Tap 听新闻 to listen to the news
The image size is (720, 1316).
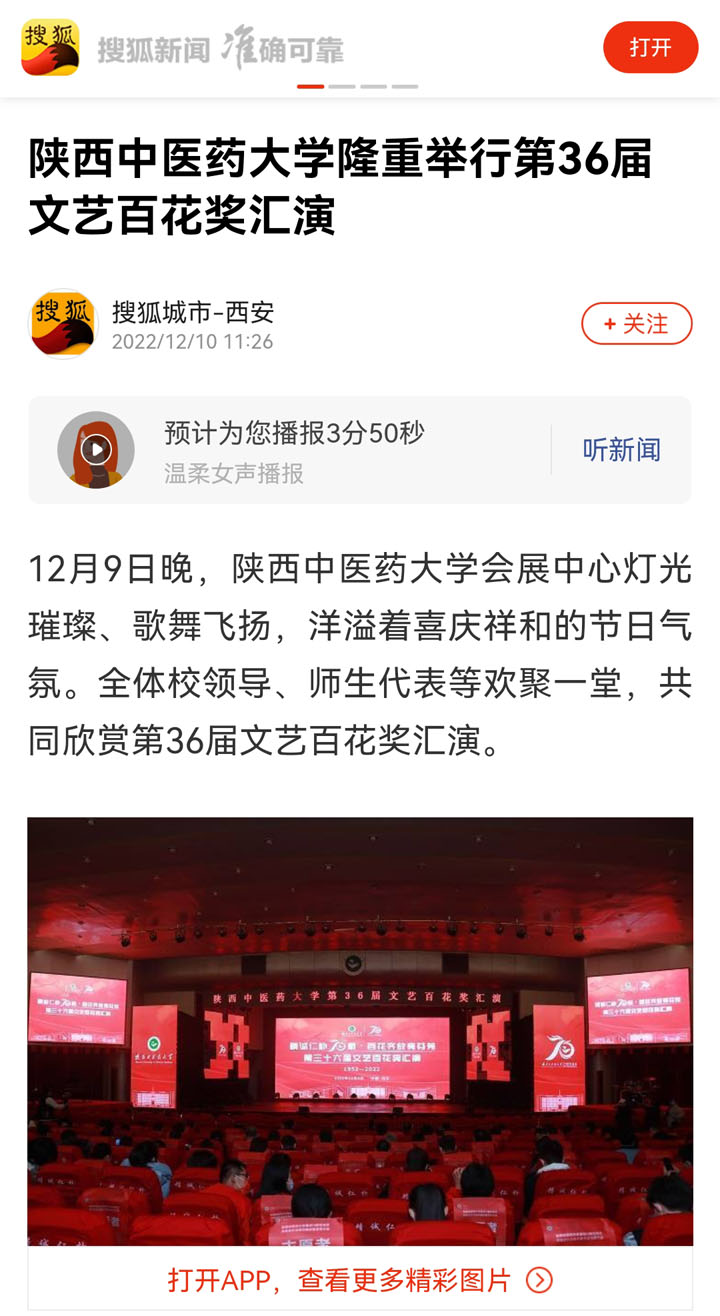click(x=621, y=450)
